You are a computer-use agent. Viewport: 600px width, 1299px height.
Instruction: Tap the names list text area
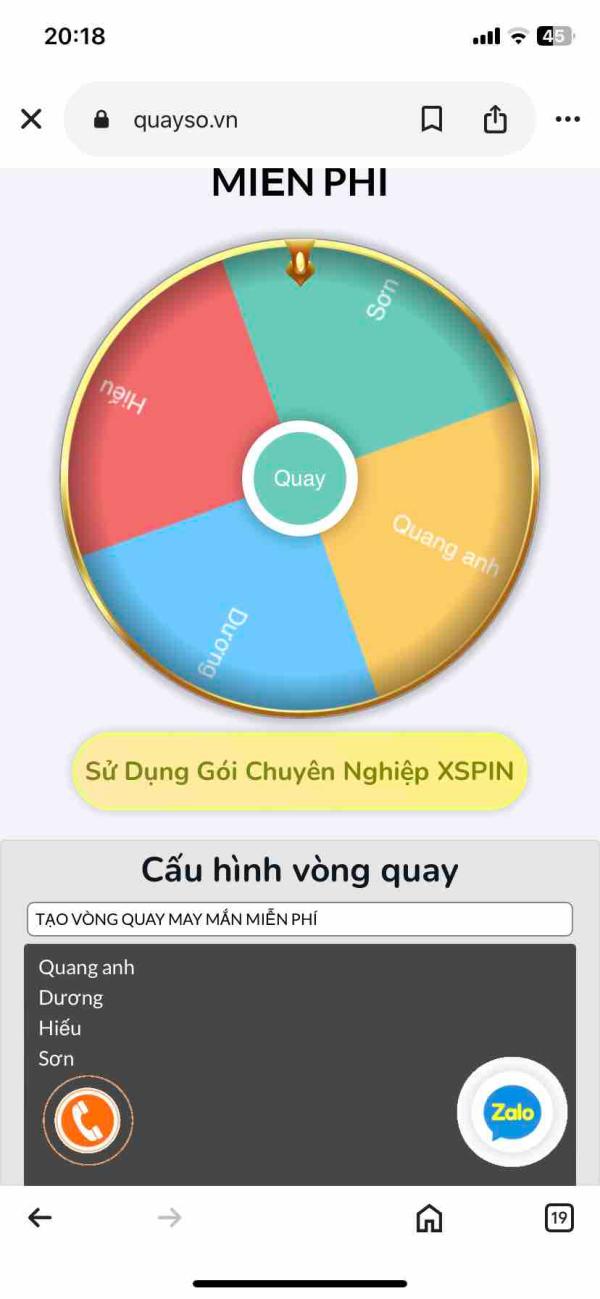pos(300,1064)
